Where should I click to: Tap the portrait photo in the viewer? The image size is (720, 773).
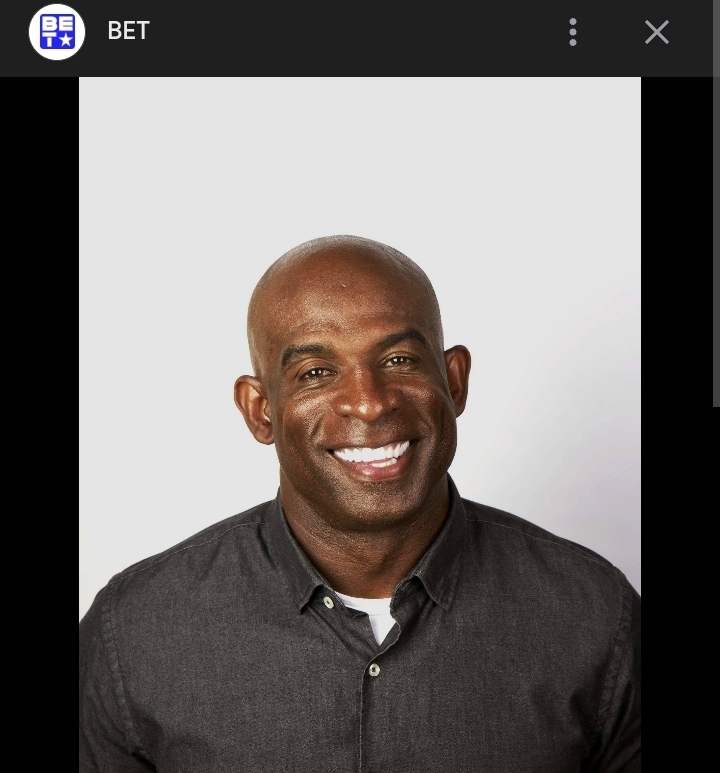pos(360,424)
